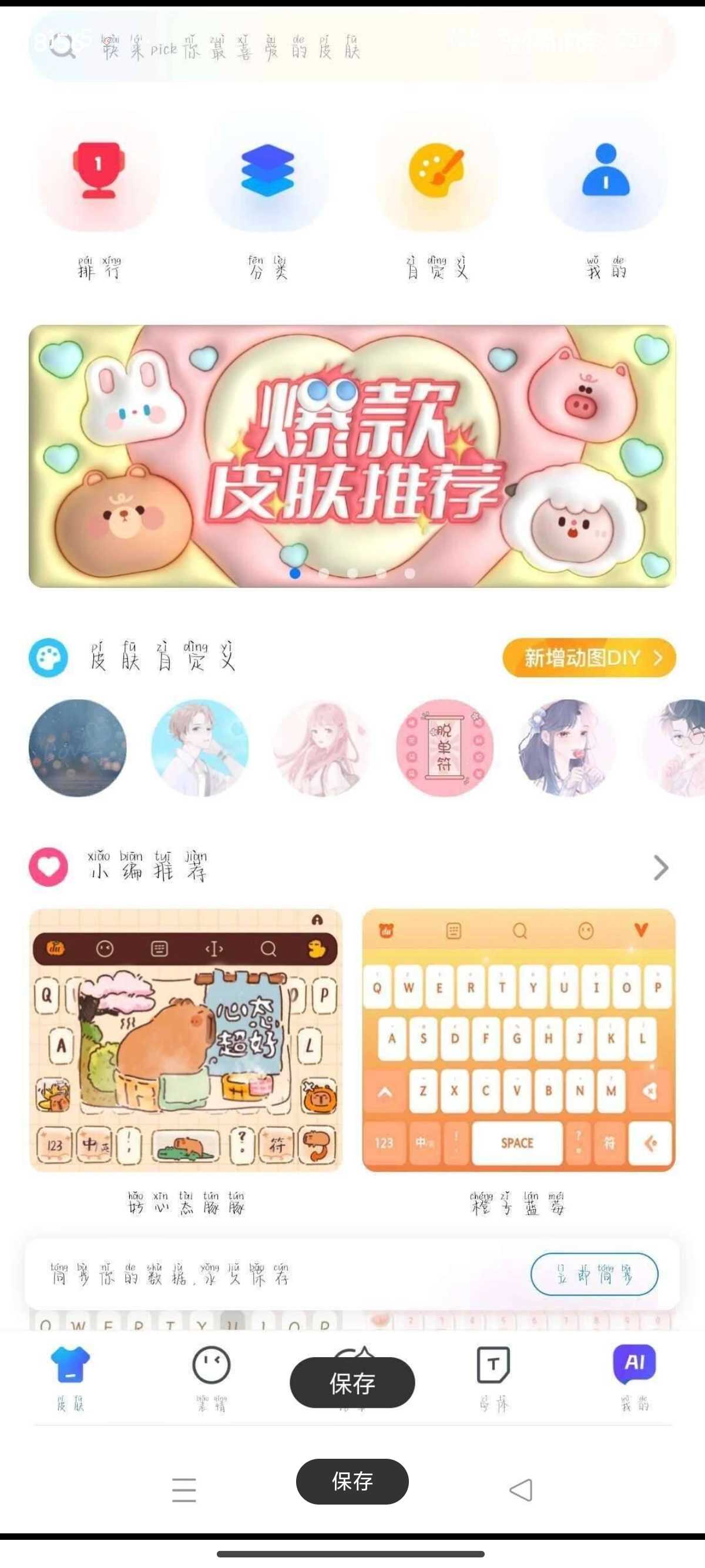This screenshot has width=705, height=1568.
Task: Expand the 小编推荐 section arrow
Action: [x=660, y=867]
